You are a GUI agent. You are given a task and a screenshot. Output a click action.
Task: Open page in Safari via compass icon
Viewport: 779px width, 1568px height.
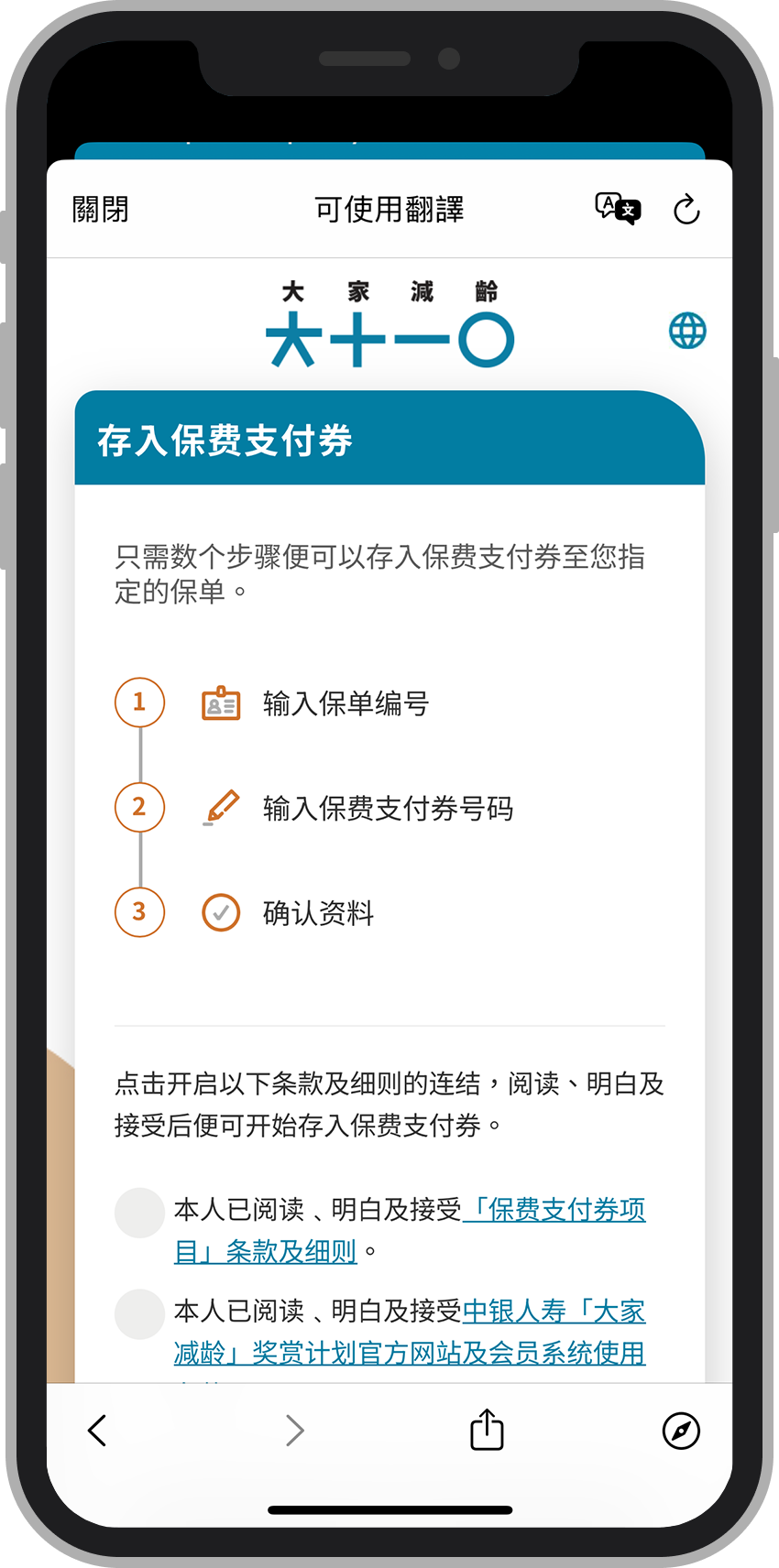click(681, 1431)
